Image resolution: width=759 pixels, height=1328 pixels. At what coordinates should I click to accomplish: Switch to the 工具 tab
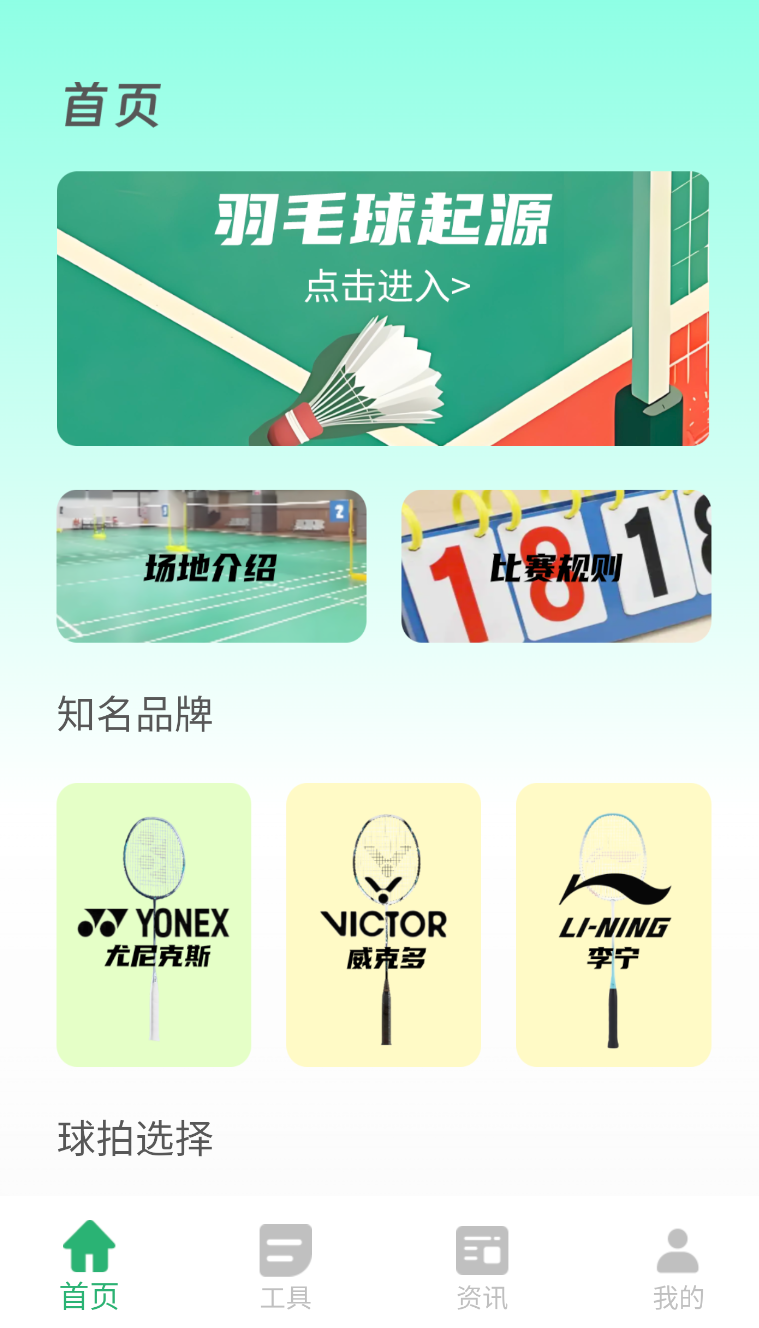tap(286, 1265)
